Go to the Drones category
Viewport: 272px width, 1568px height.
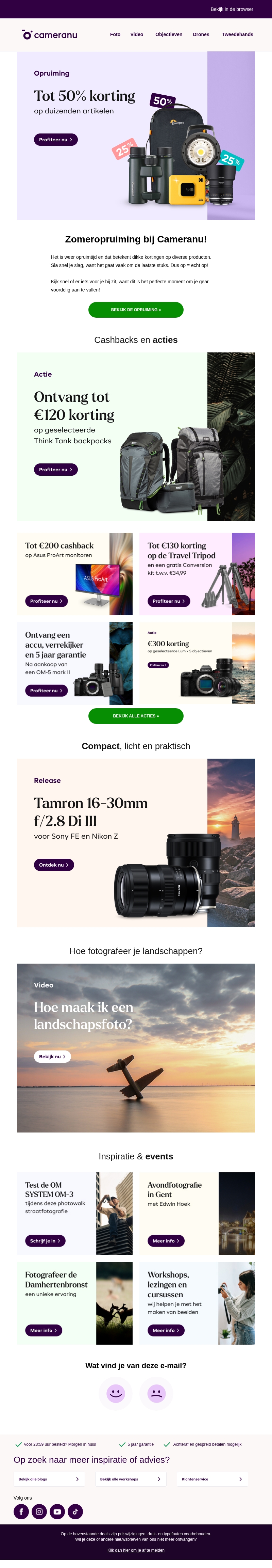[x=201, y=35]
